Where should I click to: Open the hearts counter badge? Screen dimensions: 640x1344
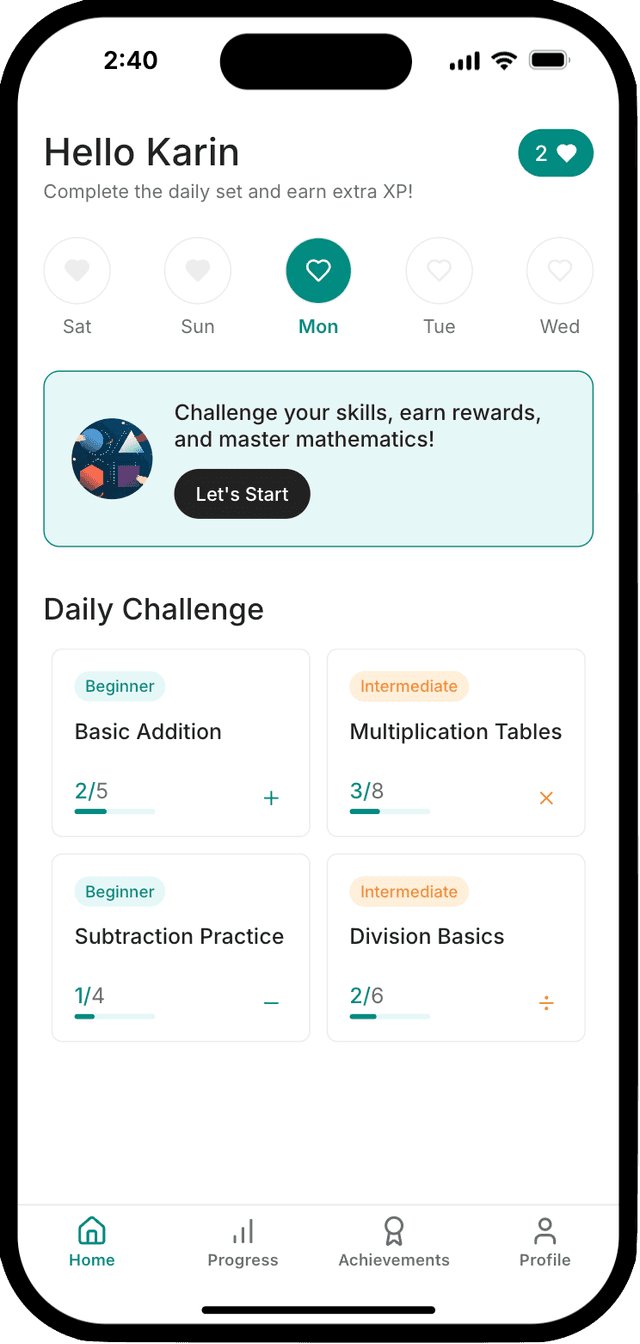(x=555, y=153)
